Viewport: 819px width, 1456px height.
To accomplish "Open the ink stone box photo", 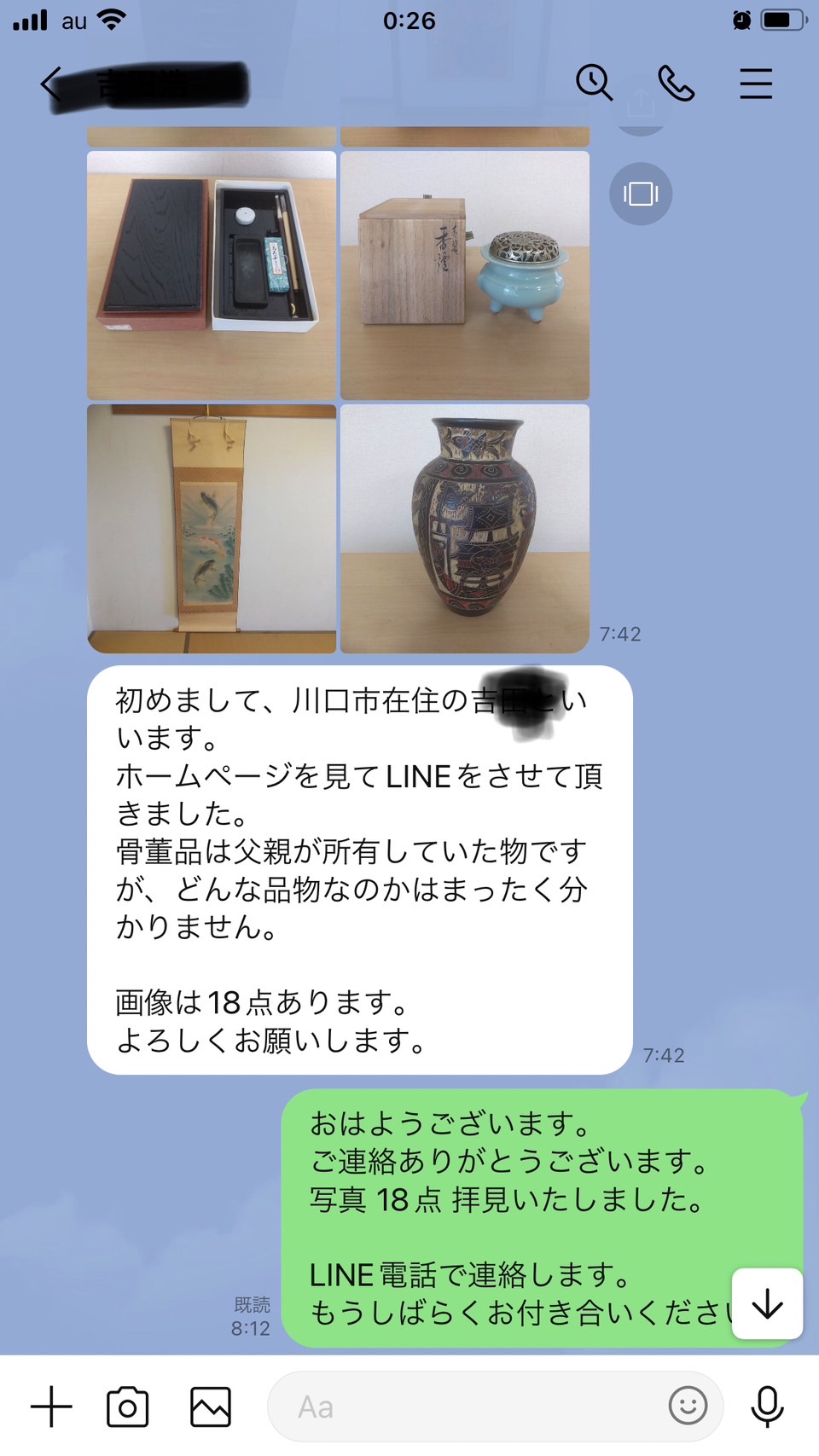I will (x=212, y=275).
